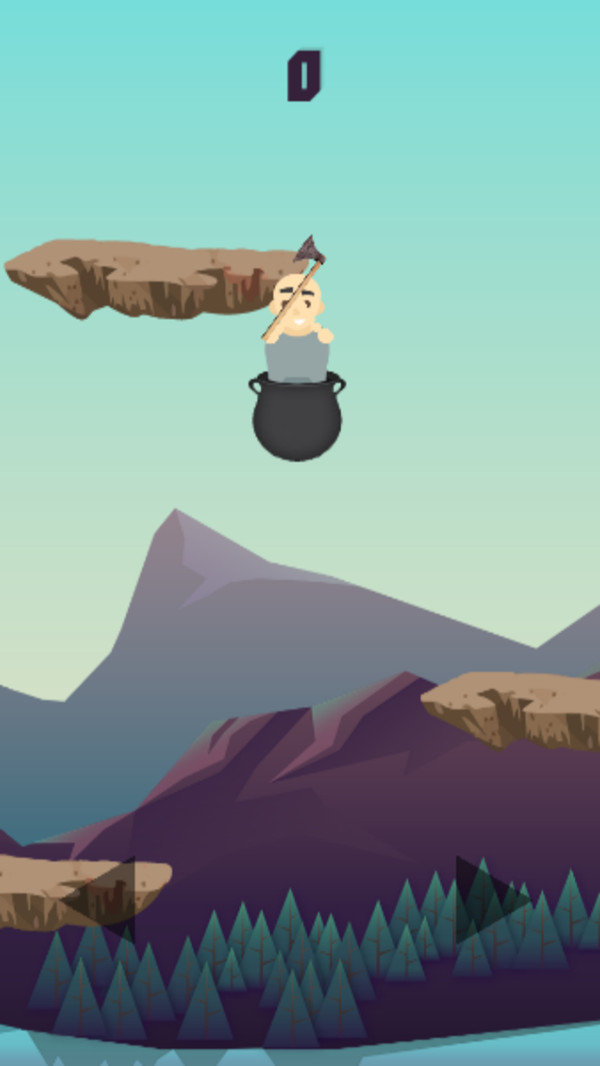
Task: Tap the right arrow move control
Action: click(x=487, y=897)
